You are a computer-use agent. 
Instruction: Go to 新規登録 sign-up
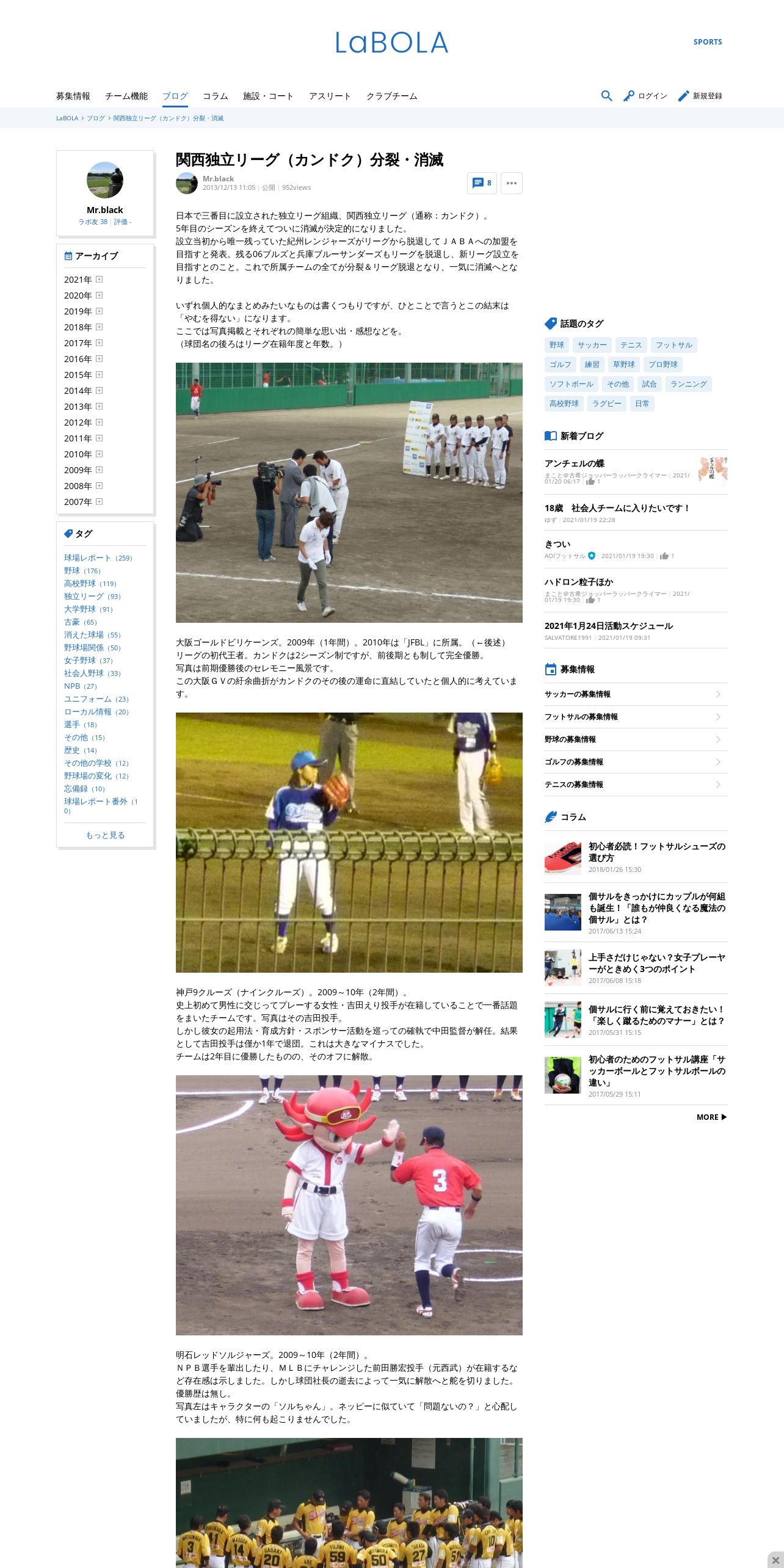(x=700, y=96)
